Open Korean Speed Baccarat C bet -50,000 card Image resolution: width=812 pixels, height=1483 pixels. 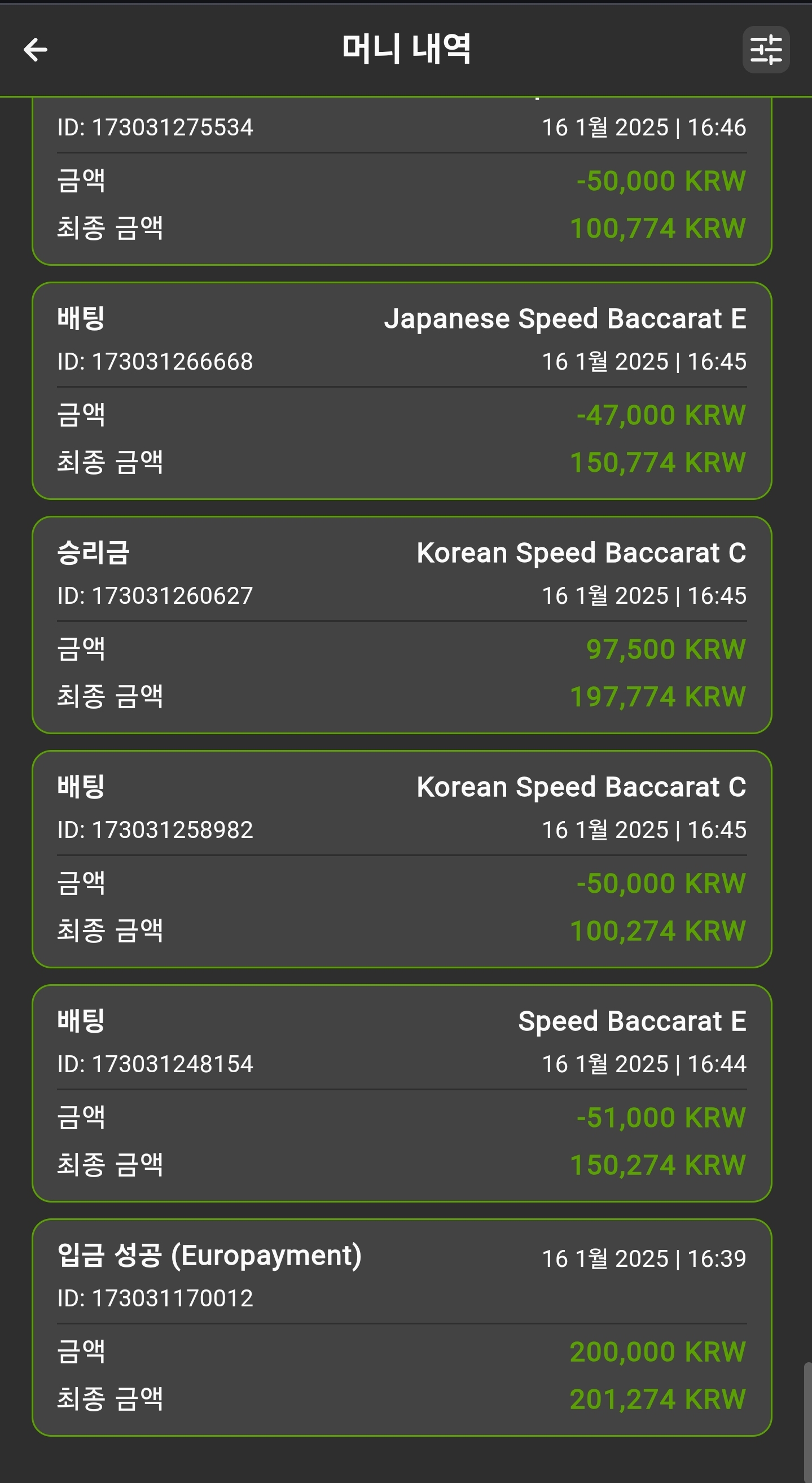point(402,859)
